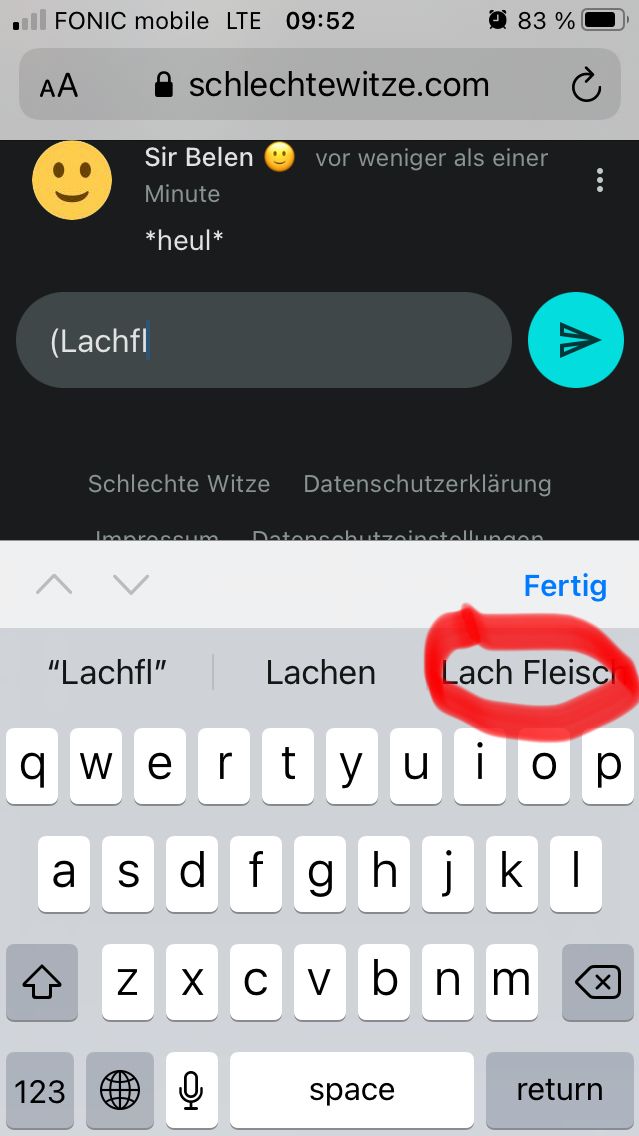Keep the typed word "Lachfl" suggestion
Viewport: 639px width, 1136px height.
click(107, 673)
